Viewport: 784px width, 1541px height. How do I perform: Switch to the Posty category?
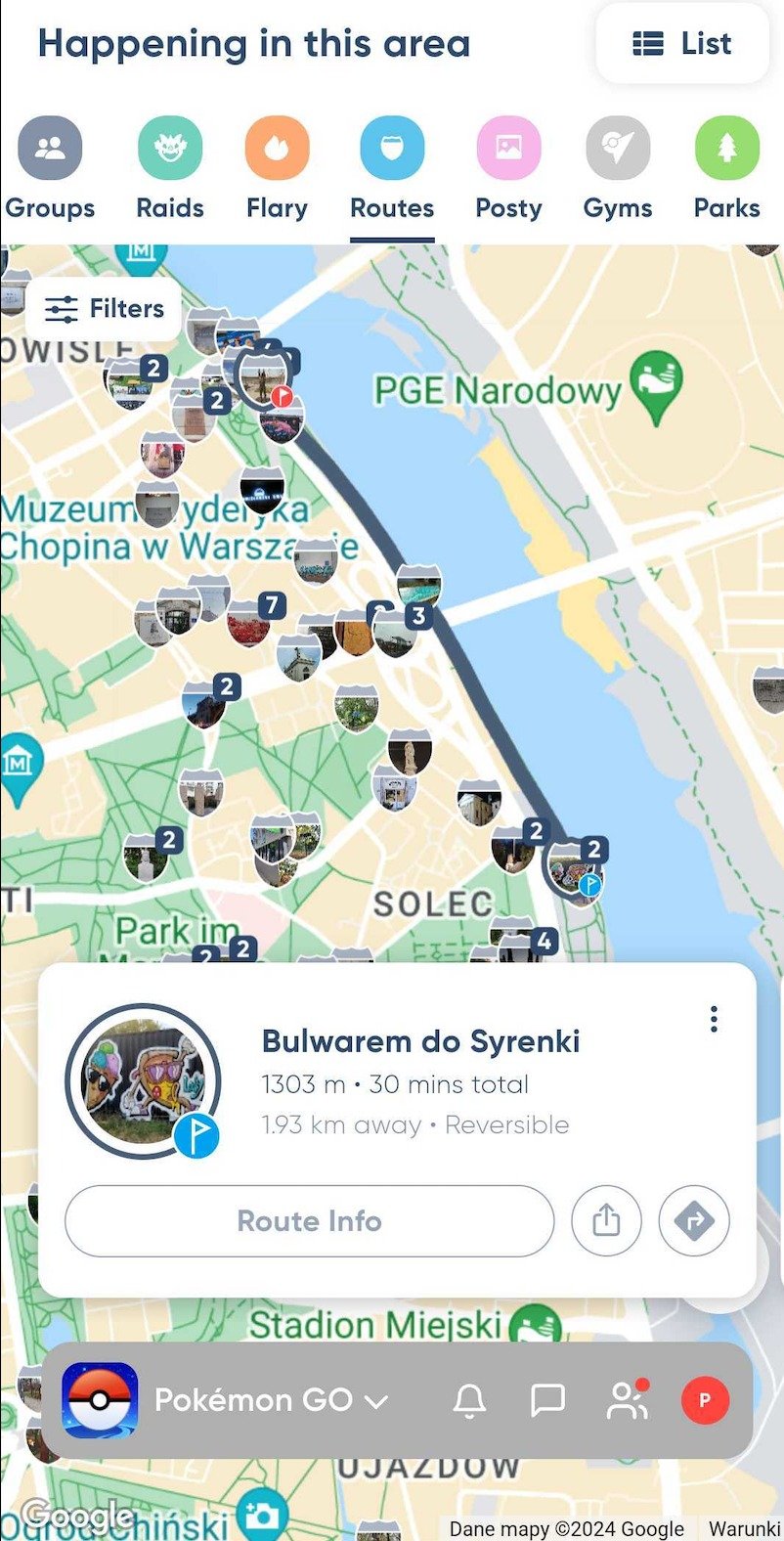coord(508,168)
